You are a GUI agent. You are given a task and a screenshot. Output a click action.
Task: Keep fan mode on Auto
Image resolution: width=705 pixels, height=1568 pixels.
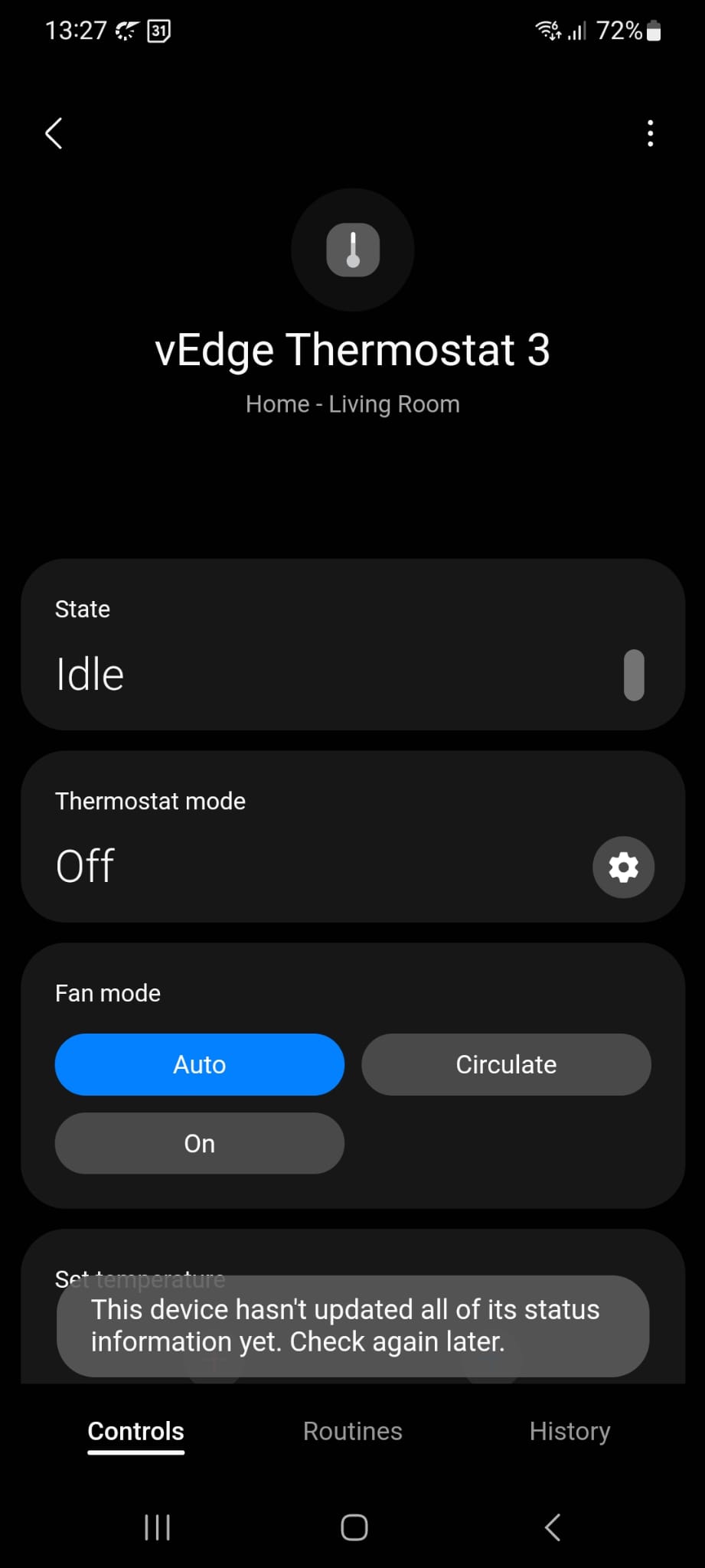[199, 1064]
